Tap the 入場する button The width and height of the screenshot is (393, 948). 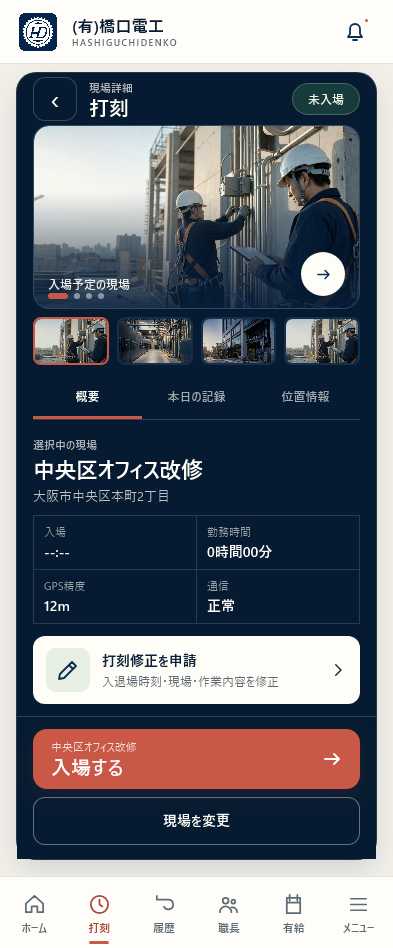[x=196, y=759]
